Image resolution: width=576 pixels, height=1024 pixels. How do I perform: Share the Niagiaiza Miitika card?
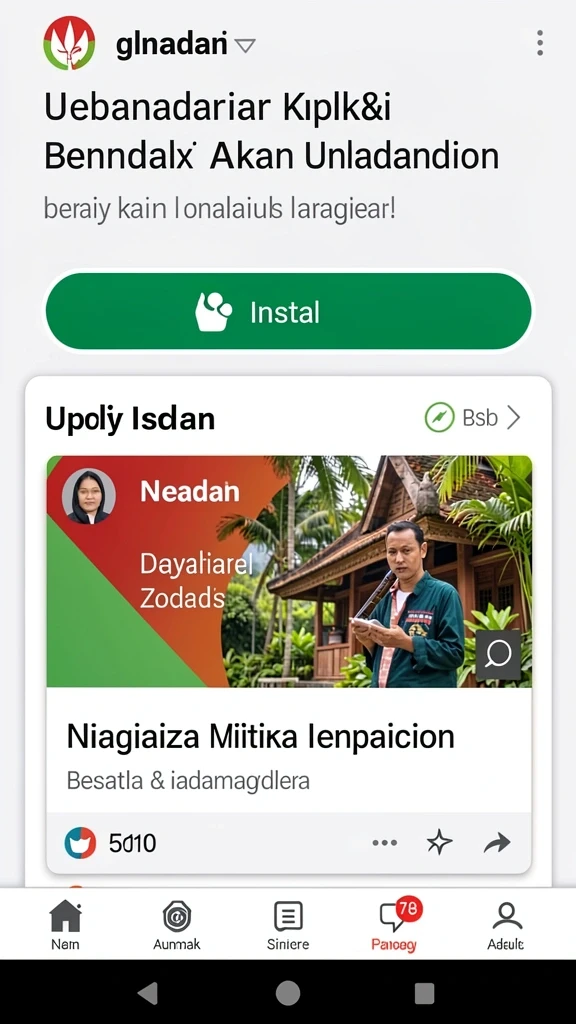coord(497,843)
